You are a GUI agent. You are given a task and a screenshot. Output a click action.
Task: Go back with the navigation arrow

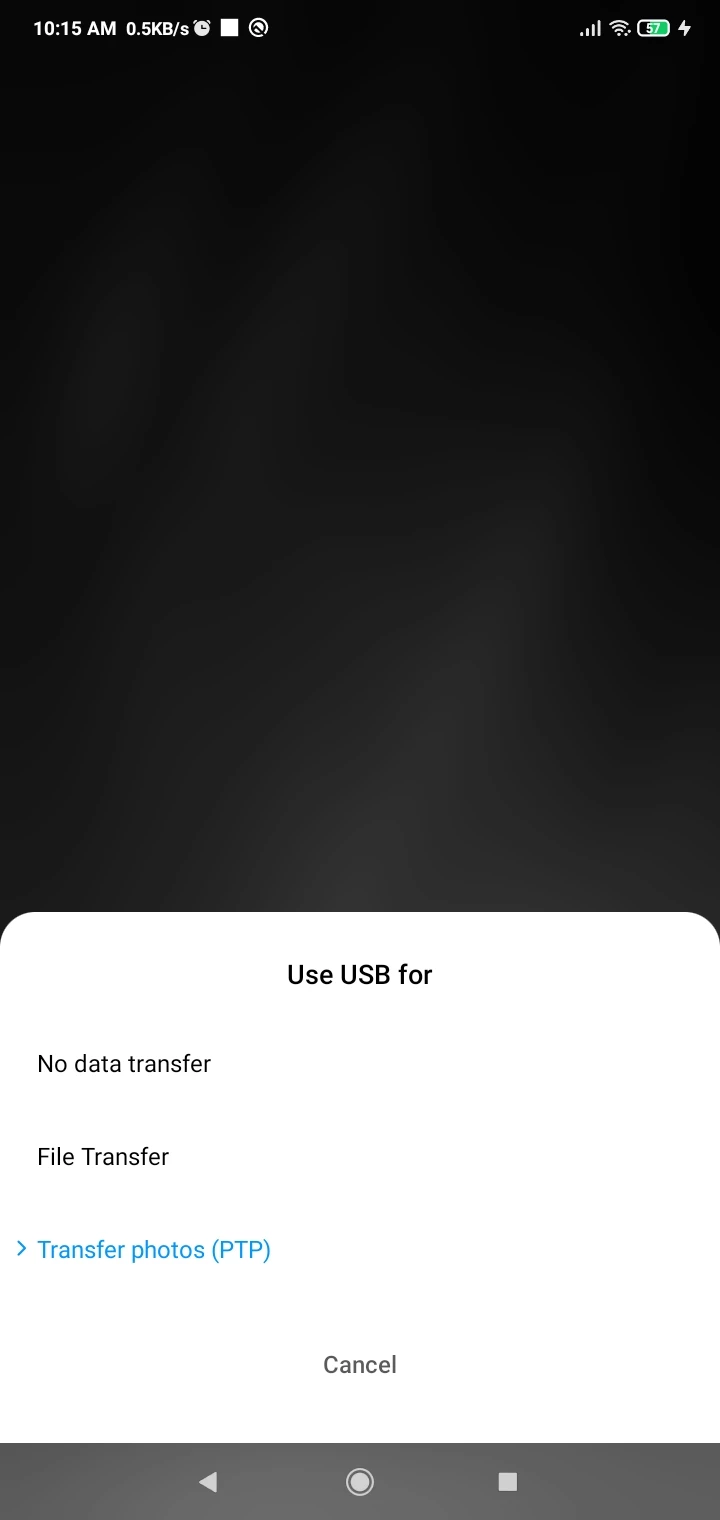(x=208, y=1482)
